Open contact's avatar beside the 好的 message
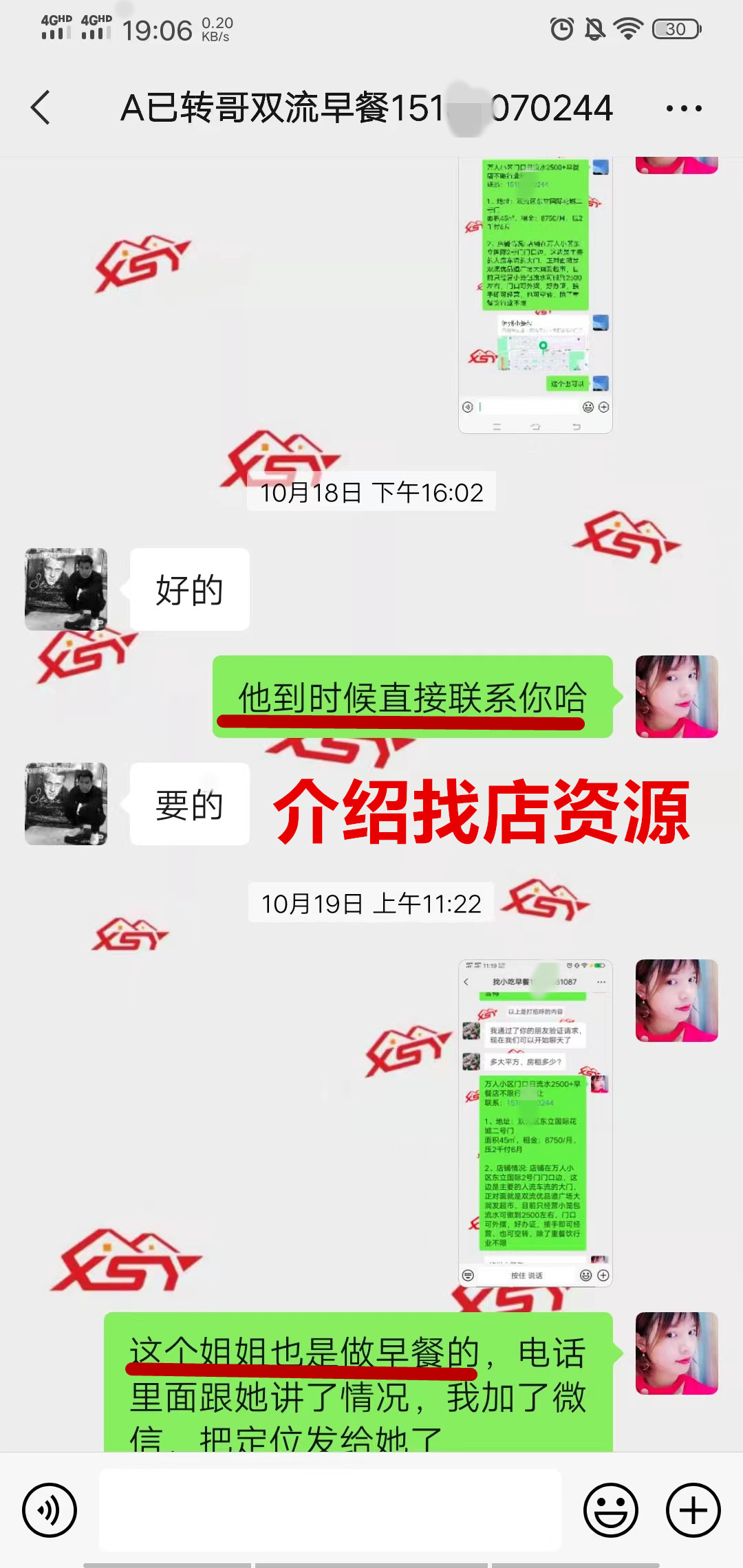 click(66, 589)
